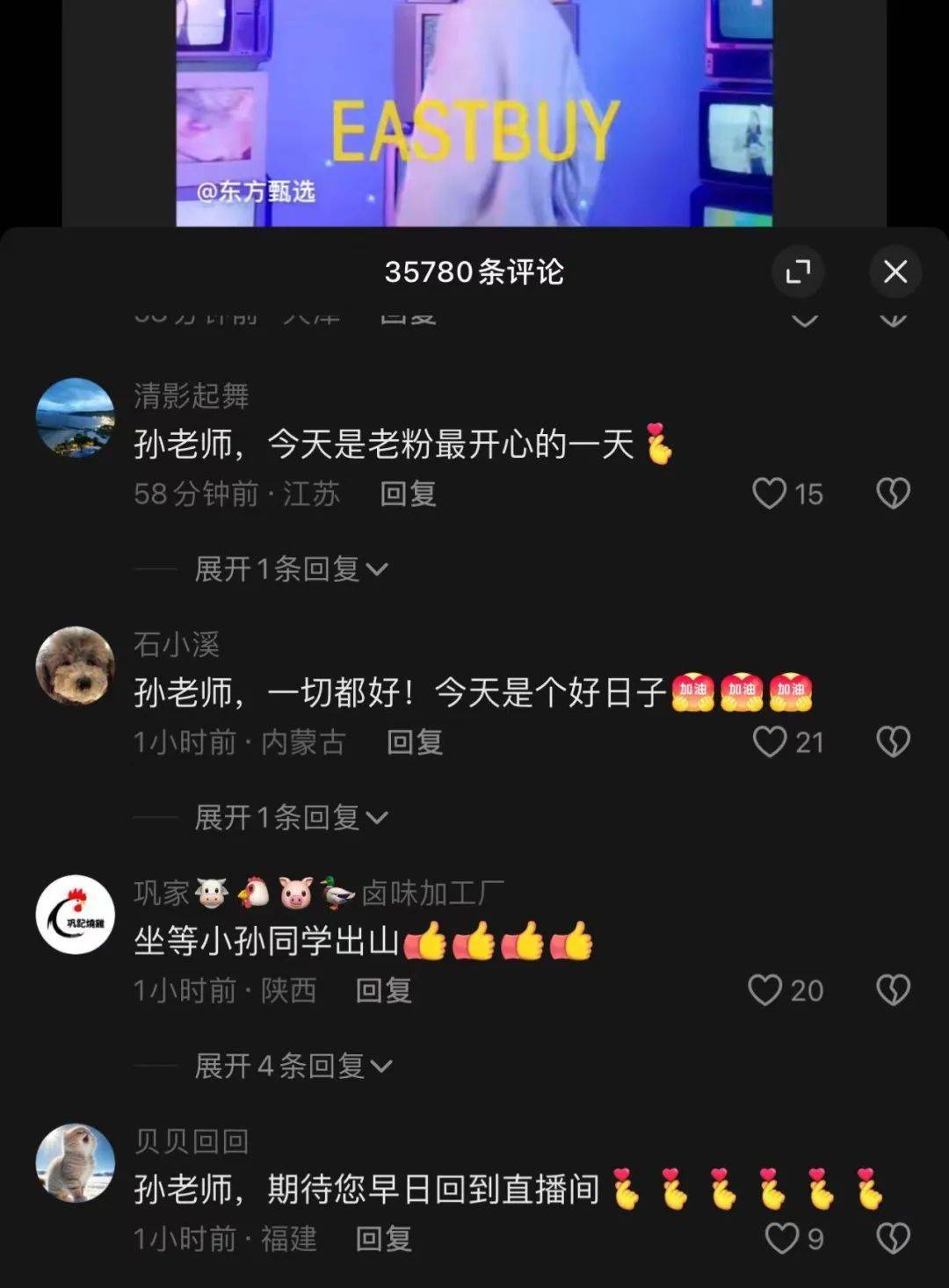
Task: Expand the 1 reply under 清影起舞's comment
Action: pyautogui.click(x=290, y=569)
